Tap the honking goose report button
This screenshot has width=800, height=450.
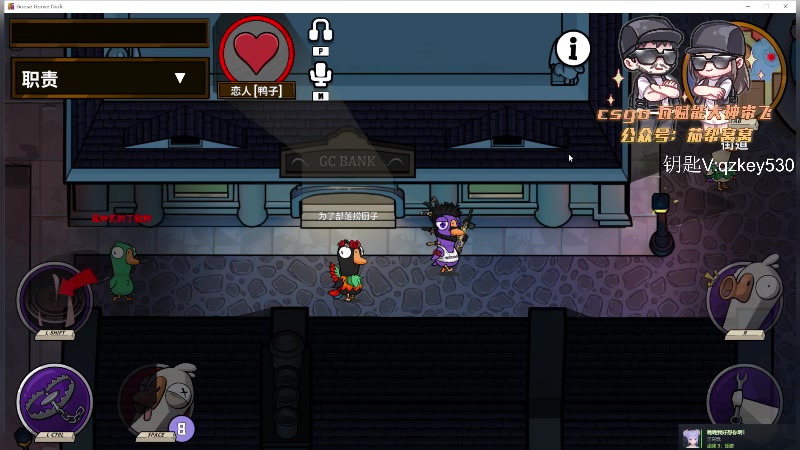745,297
